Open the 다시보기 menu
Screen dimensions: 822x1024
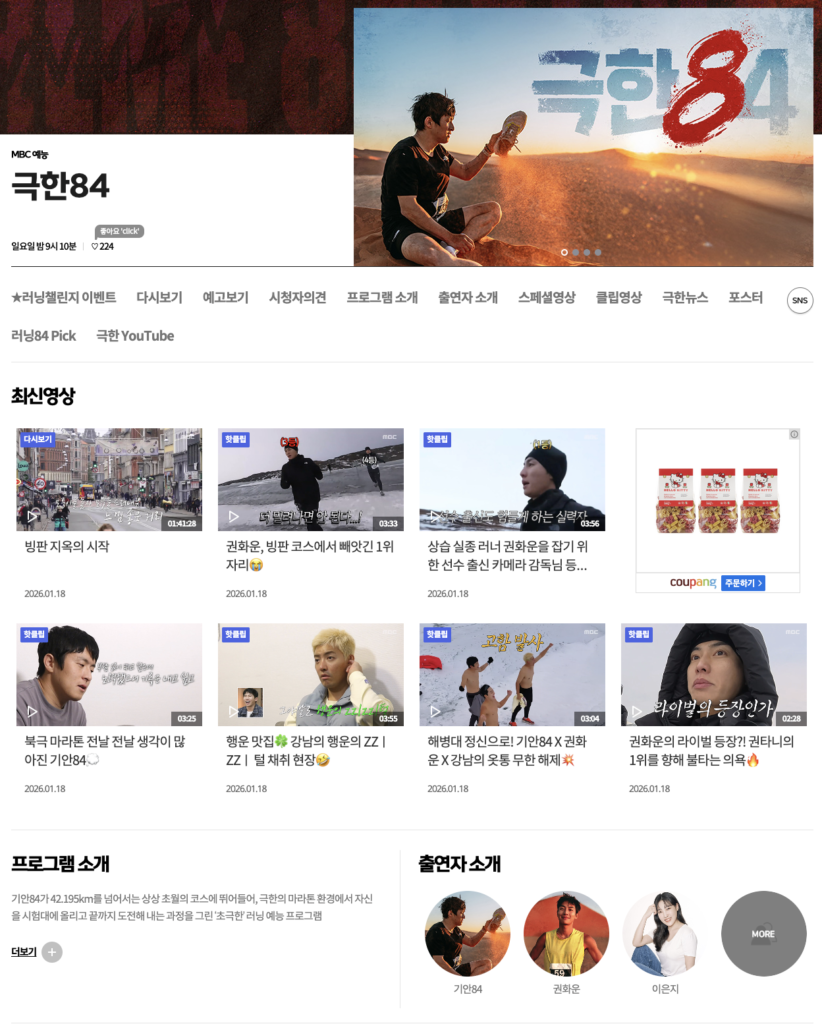click(x=159, y=297)
